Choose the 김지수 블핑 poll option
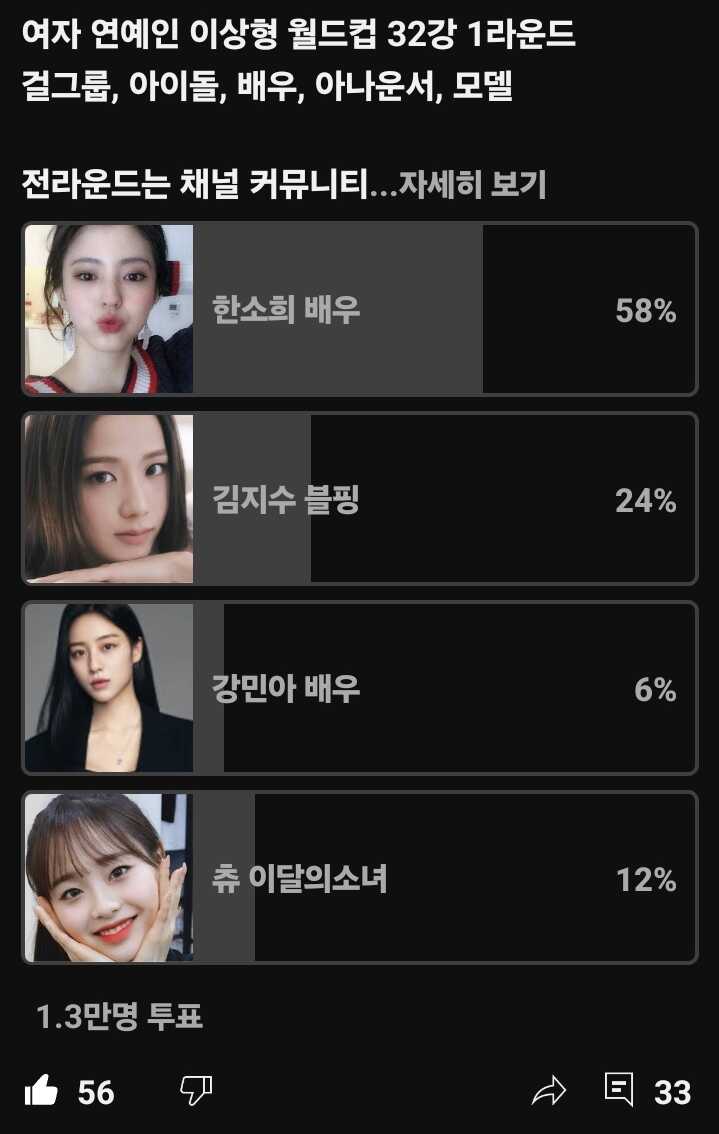Screen dimensions: 719x1134 coord(360,499)
